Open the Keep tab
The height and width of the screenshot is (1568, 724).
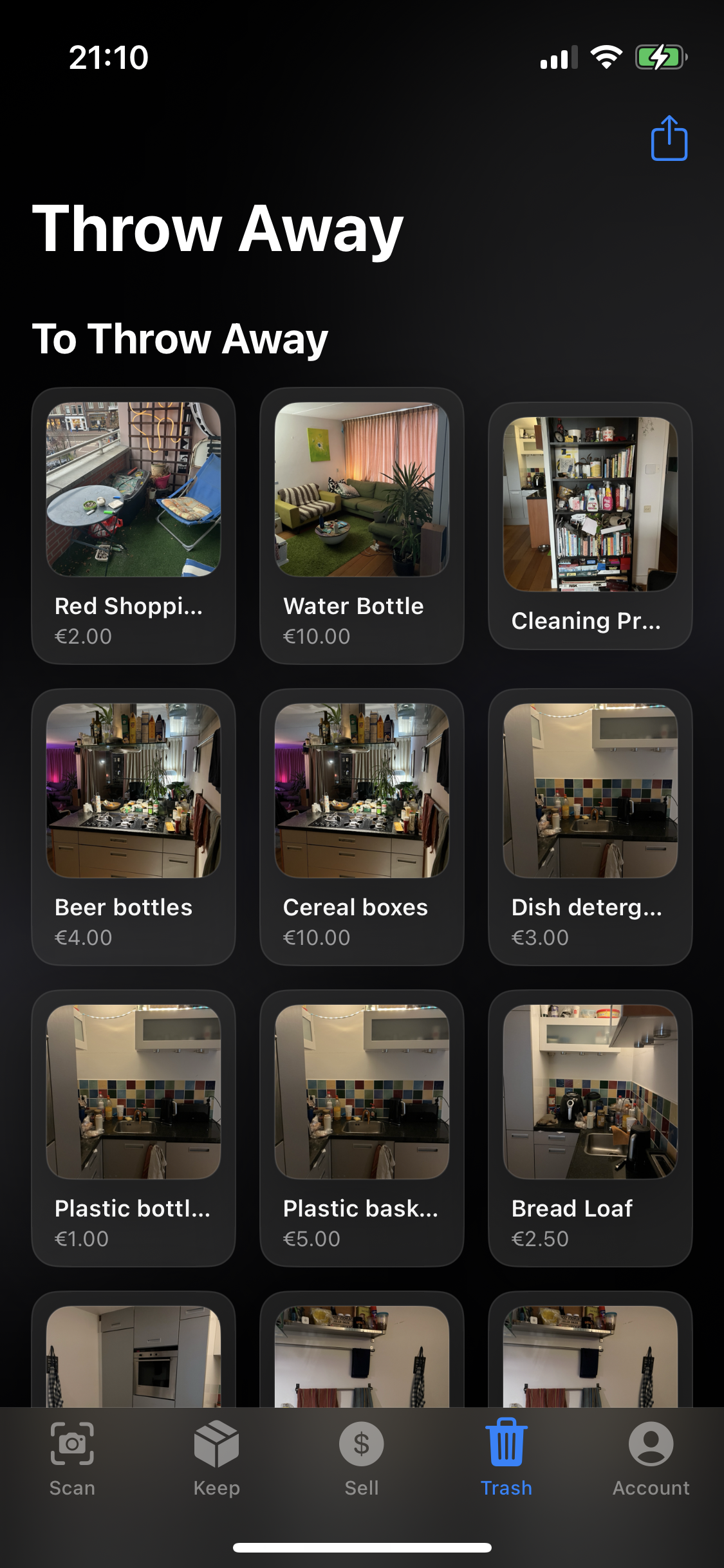coord(217,1458)
